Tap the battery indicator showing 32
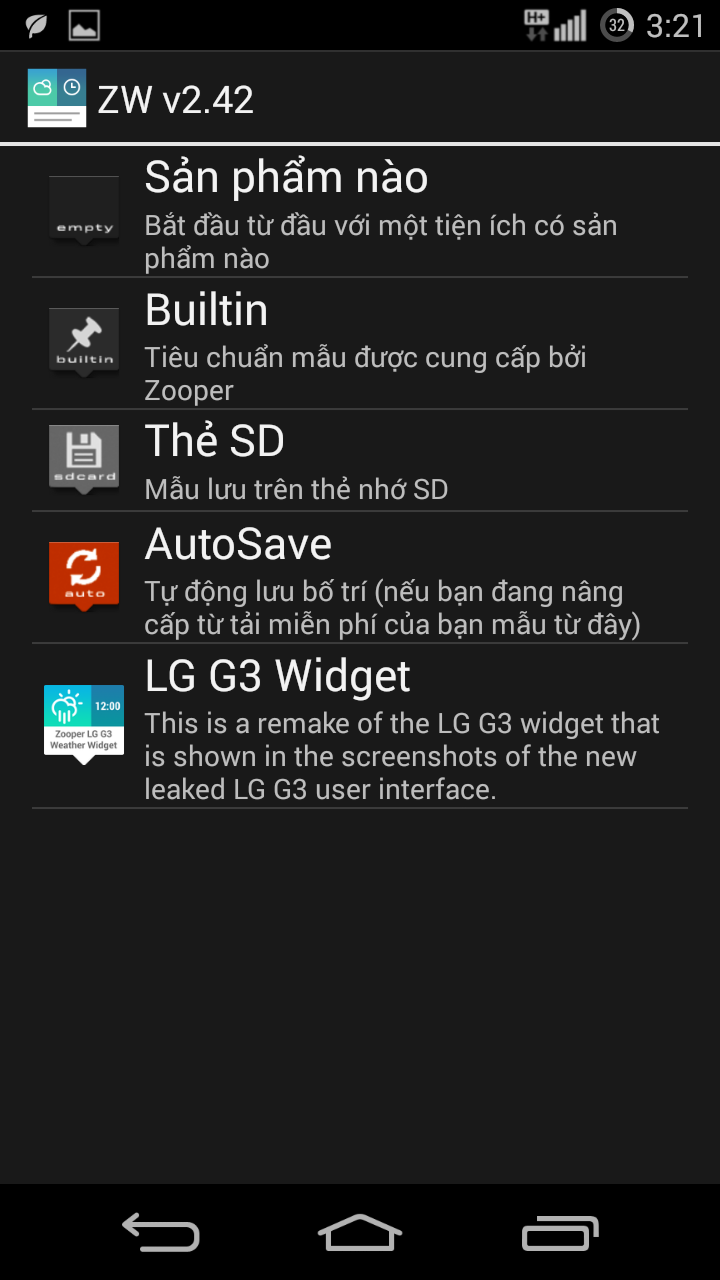This screenshot has width=720, height=1280. [617, 25]
